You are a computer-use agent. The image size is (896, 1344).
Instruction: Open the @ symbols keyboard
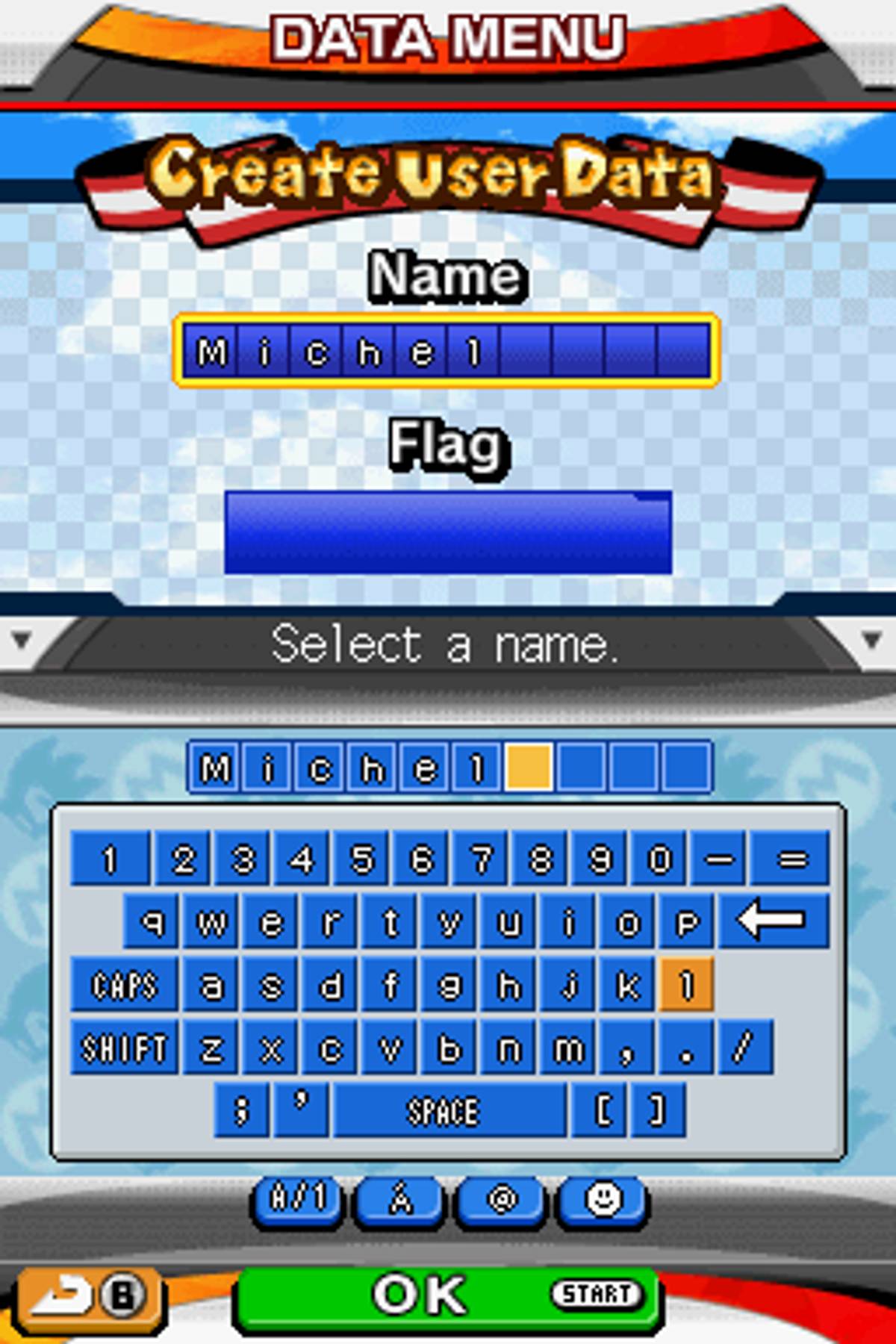(502, 1200)
